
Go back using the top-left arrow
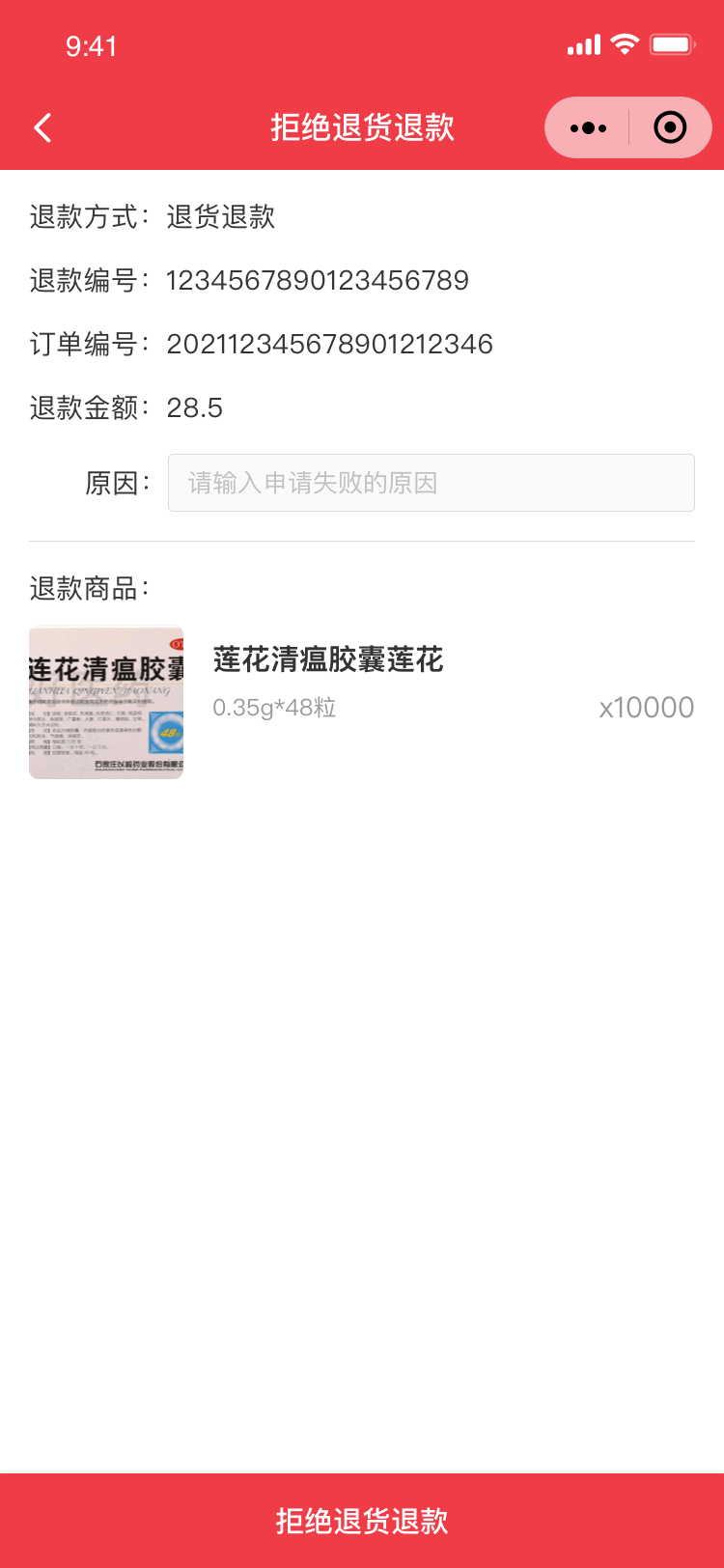(x=42, y=127)
